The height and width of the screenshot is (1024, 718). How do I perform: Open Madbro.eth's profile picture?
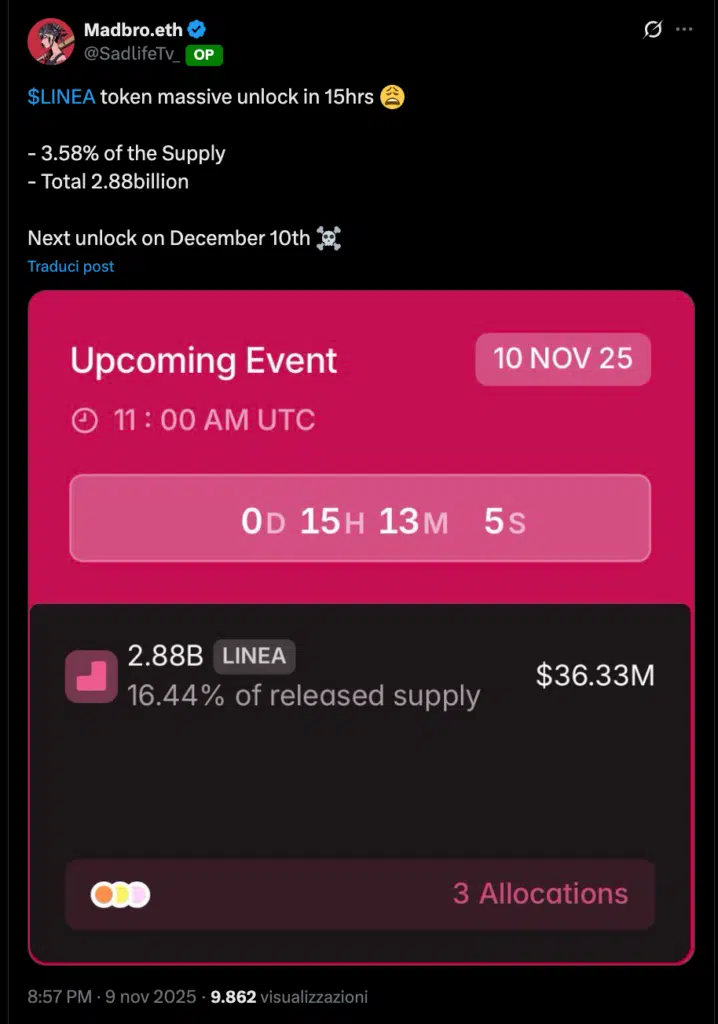pyautogui.click(x=51, y=42)
